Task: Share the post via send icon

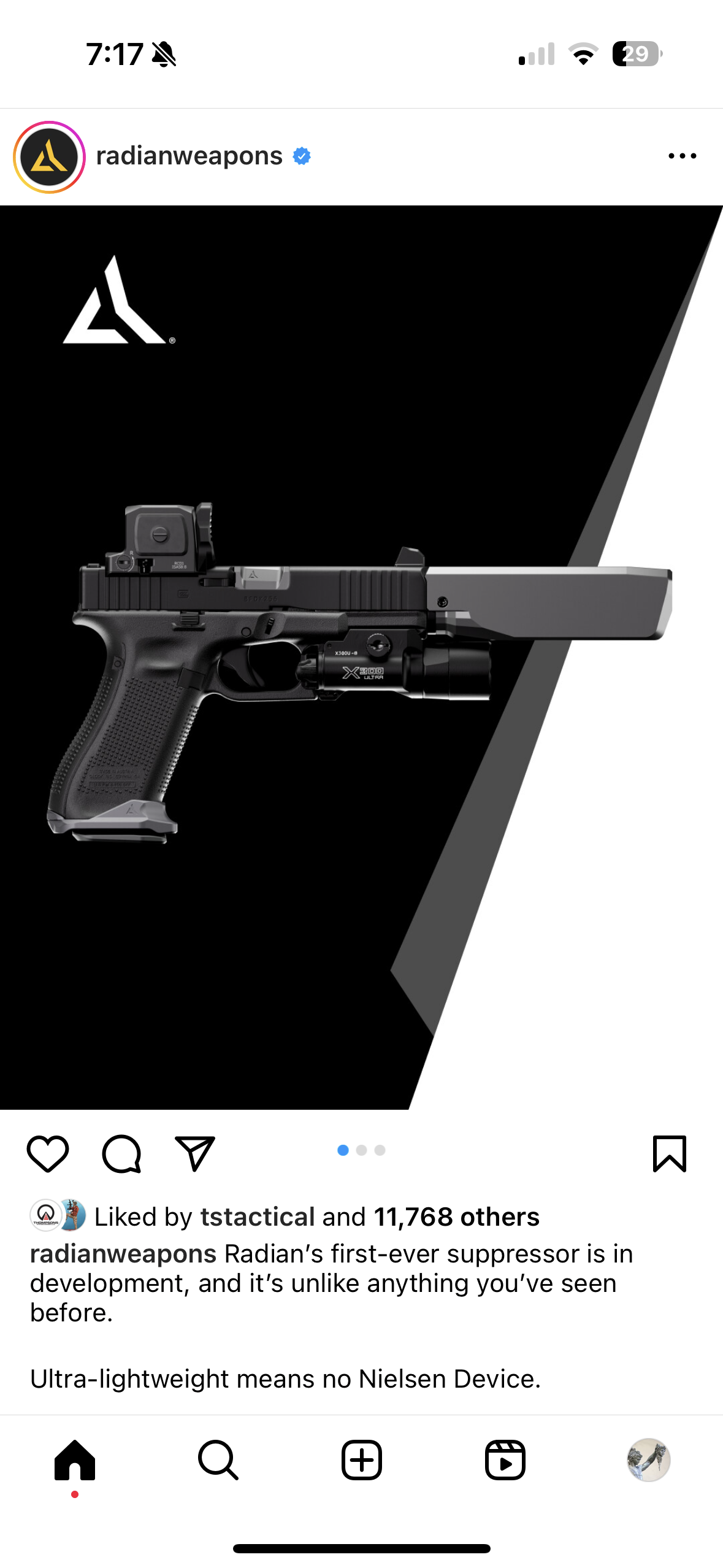Action: pos(195,1153)
